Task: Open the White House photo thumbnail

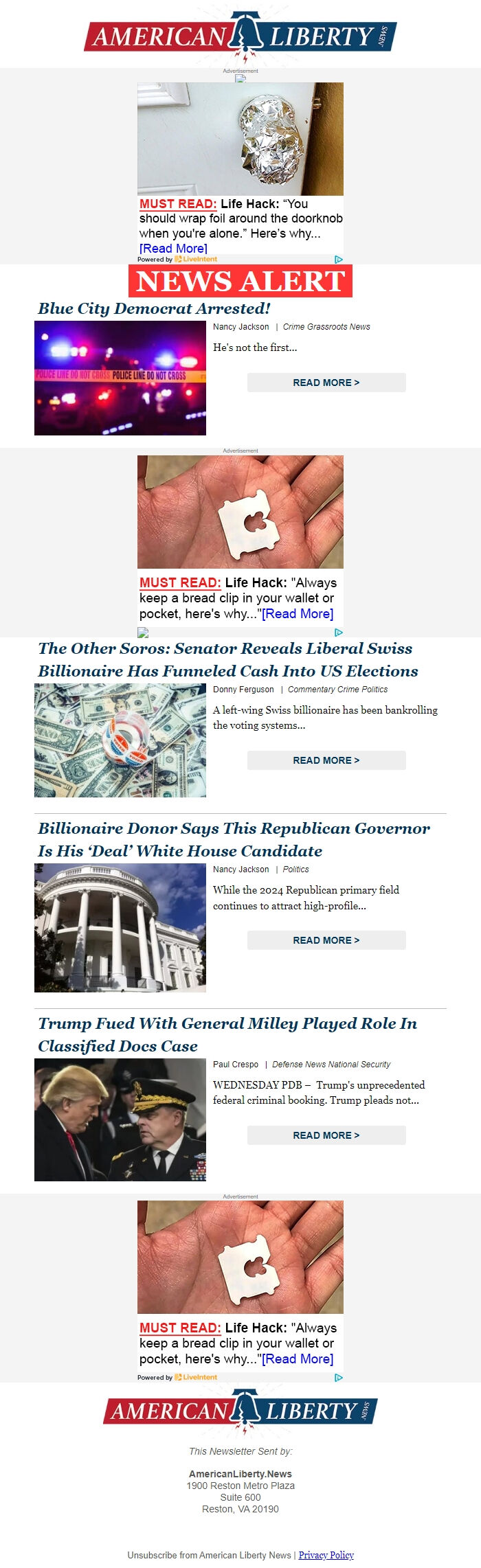Action: click(120, 928)
